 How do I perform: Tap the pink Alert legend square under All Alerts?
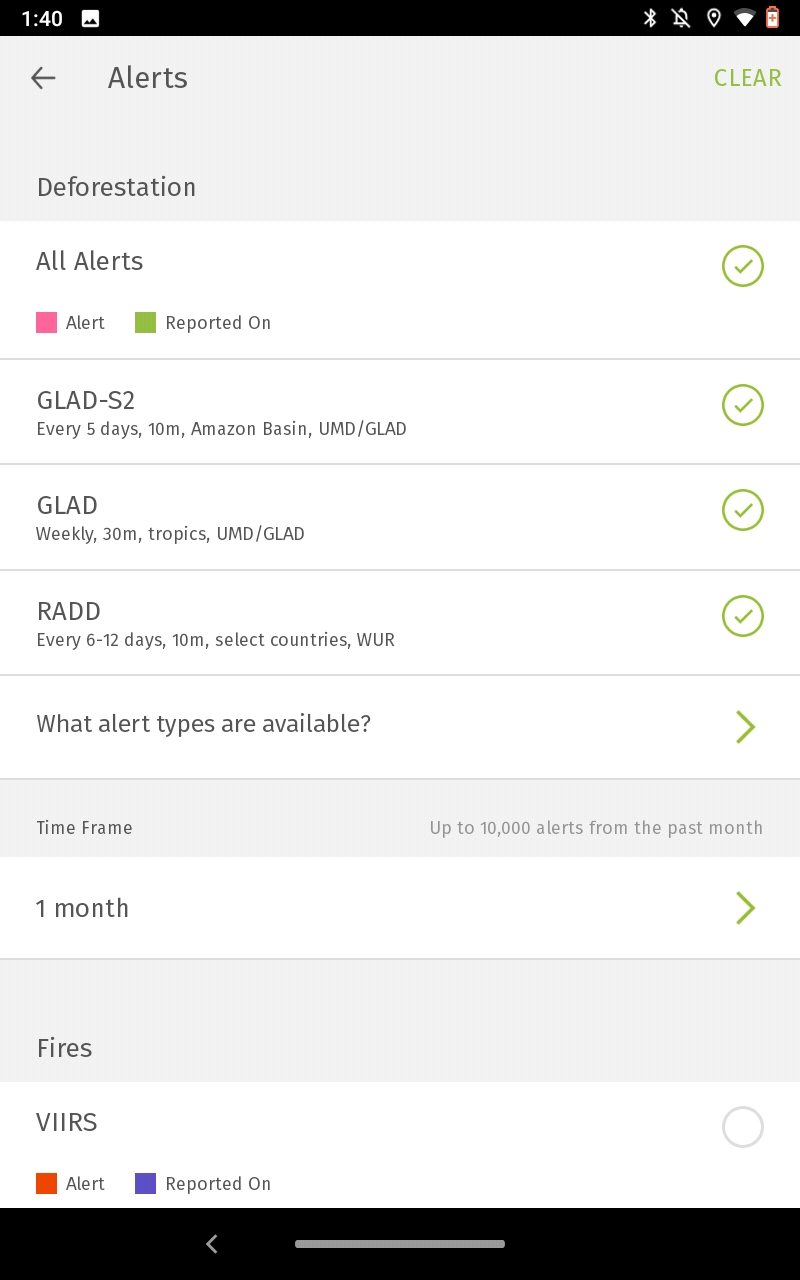[46, 323]
